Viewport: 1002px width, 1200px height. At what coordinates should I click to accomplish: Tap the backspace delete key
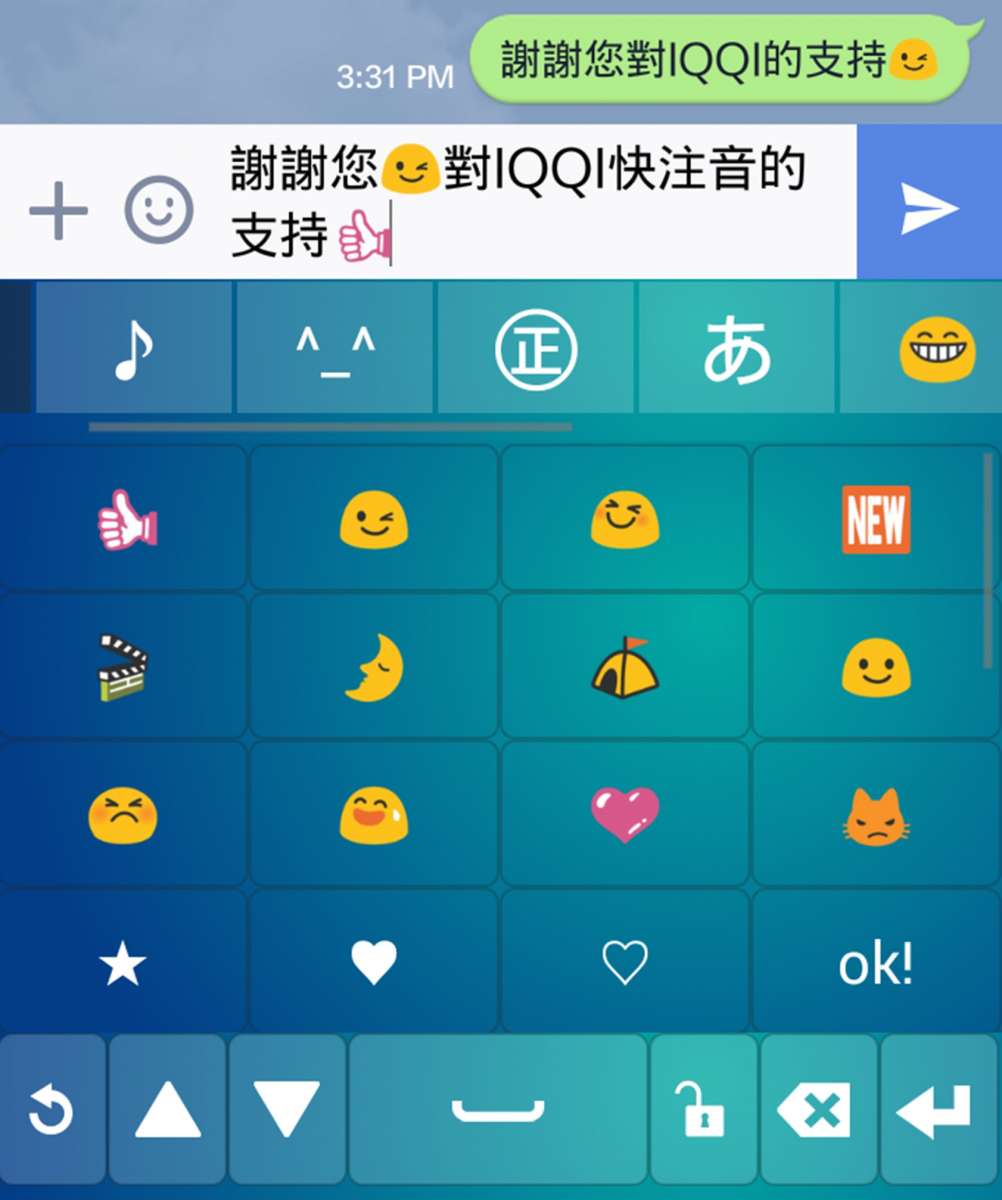pyautogui.click(x=815, y=1110)
